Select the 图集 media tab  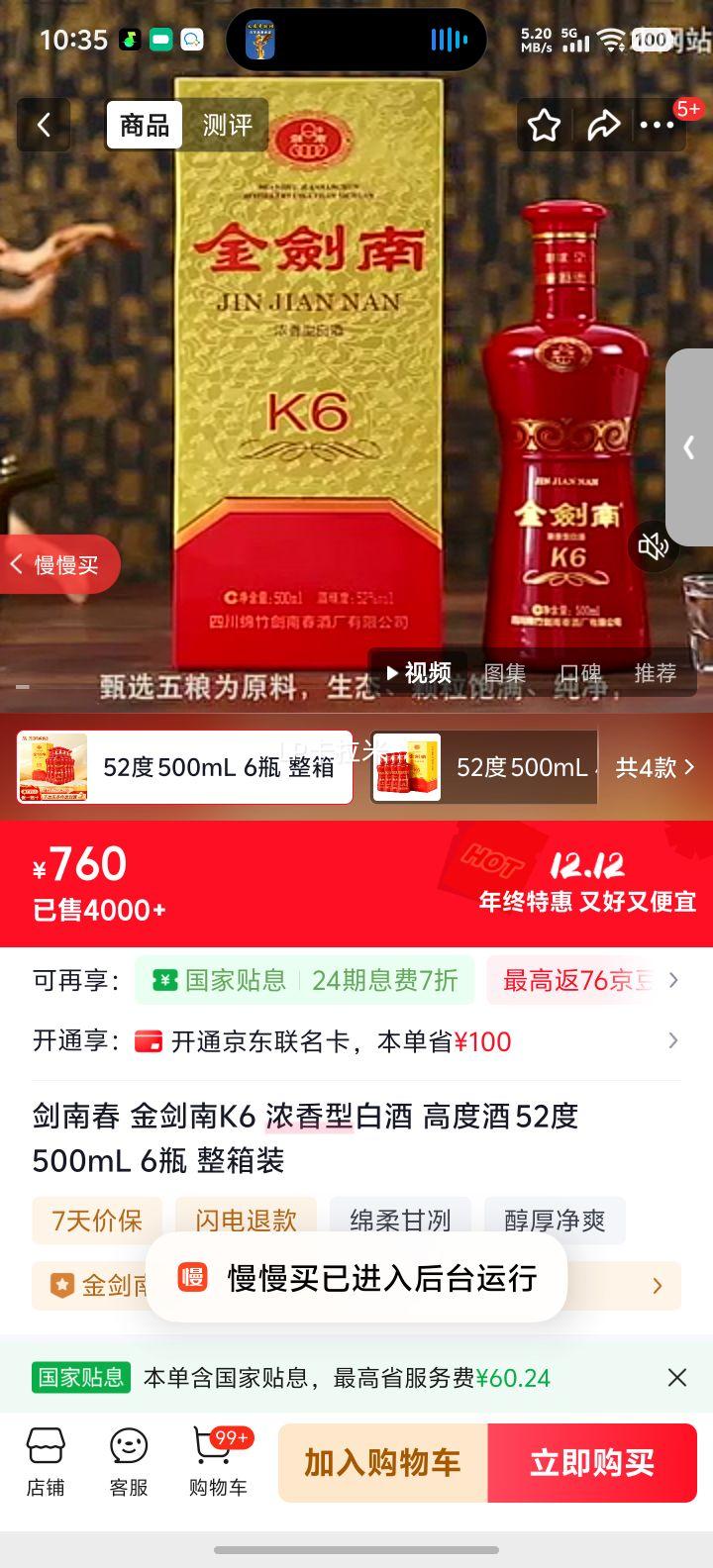pos(506,673)
